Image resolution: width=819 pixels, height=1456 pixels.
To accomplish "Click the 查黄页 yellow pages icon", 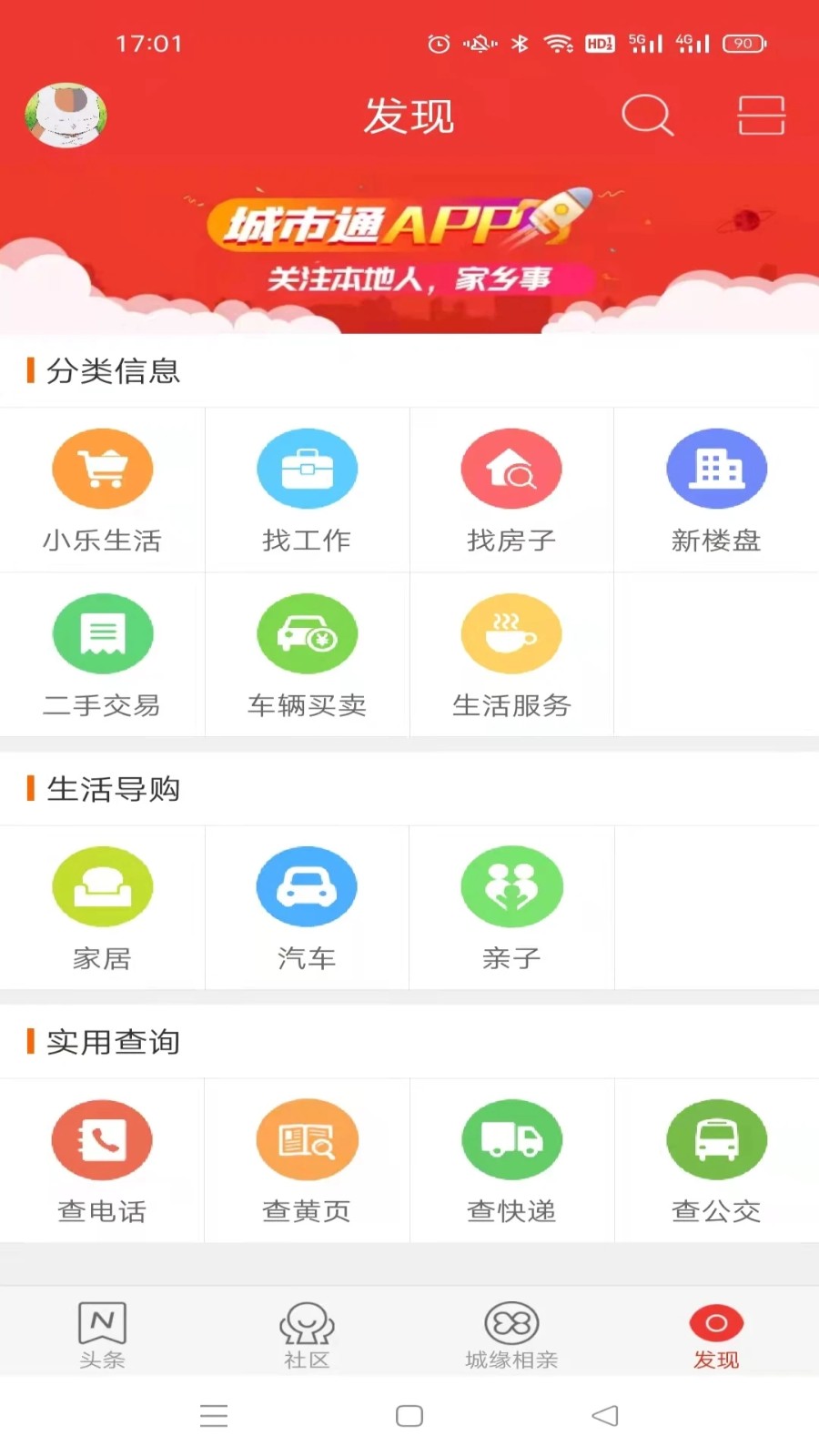I will click(307, 1160).
